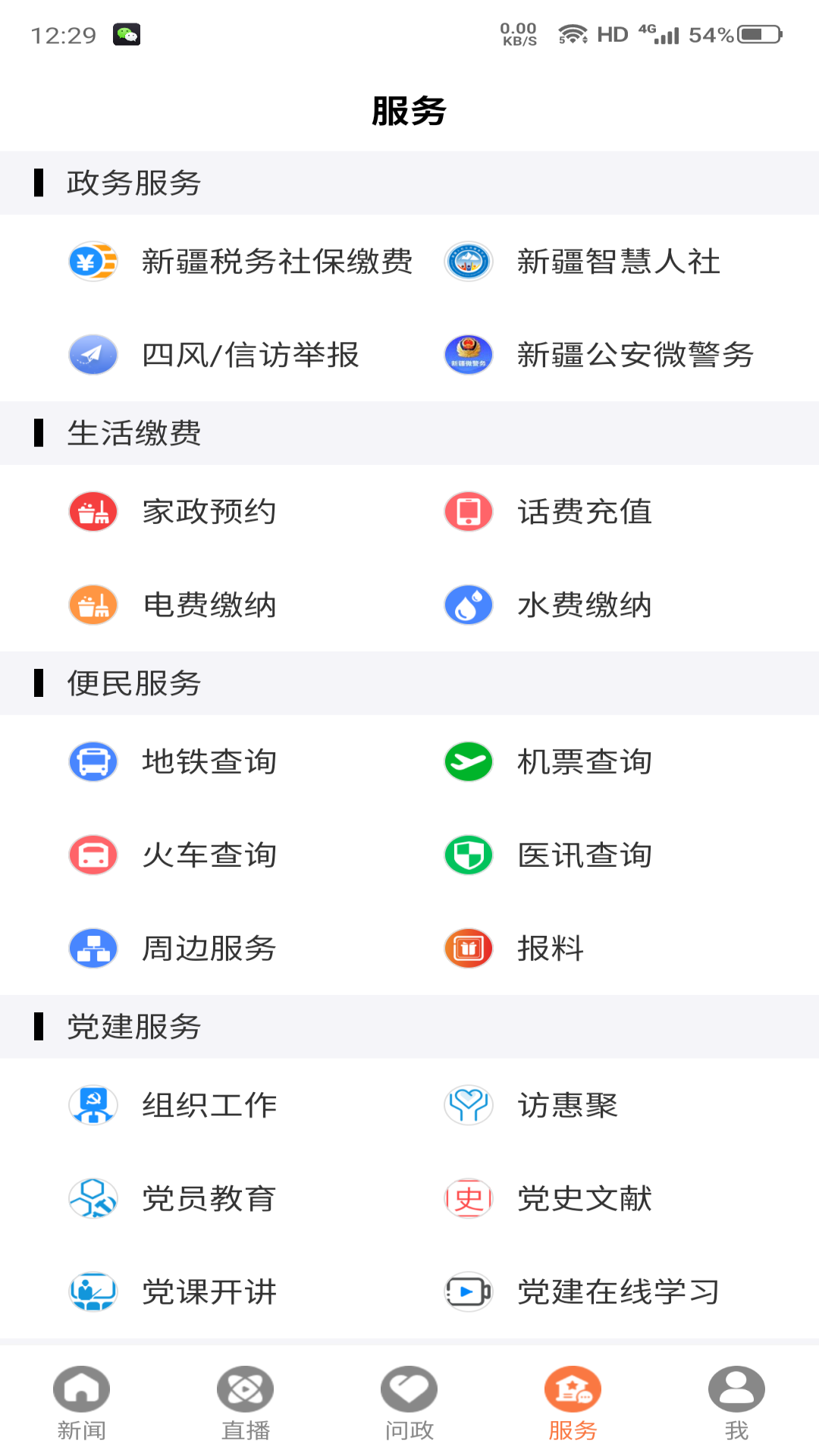Tap the 话费充值 phone recharge icon
Screen dimensions: 819x1456
[x=468, y=512]
